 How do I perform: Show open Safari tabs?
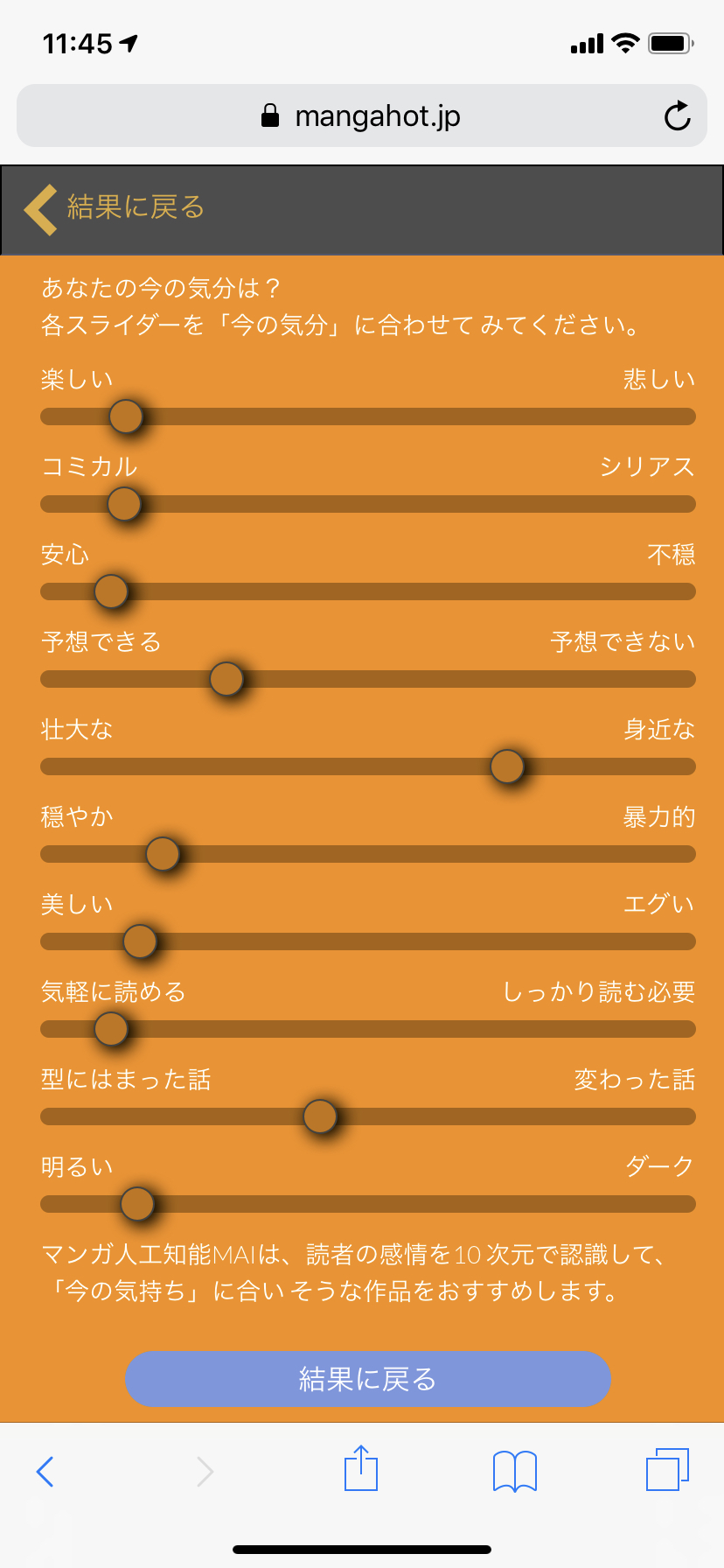click(667, 1469)
